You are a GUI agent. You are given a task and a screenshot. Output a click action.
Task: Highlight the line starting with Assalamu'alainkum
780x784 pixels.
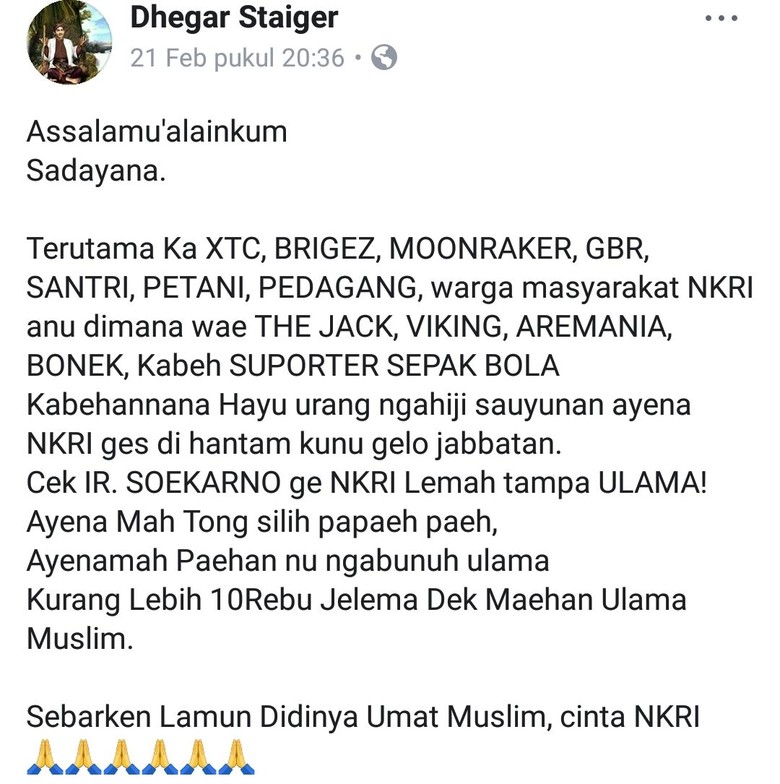pyautogui.click(x=158, y=131)
